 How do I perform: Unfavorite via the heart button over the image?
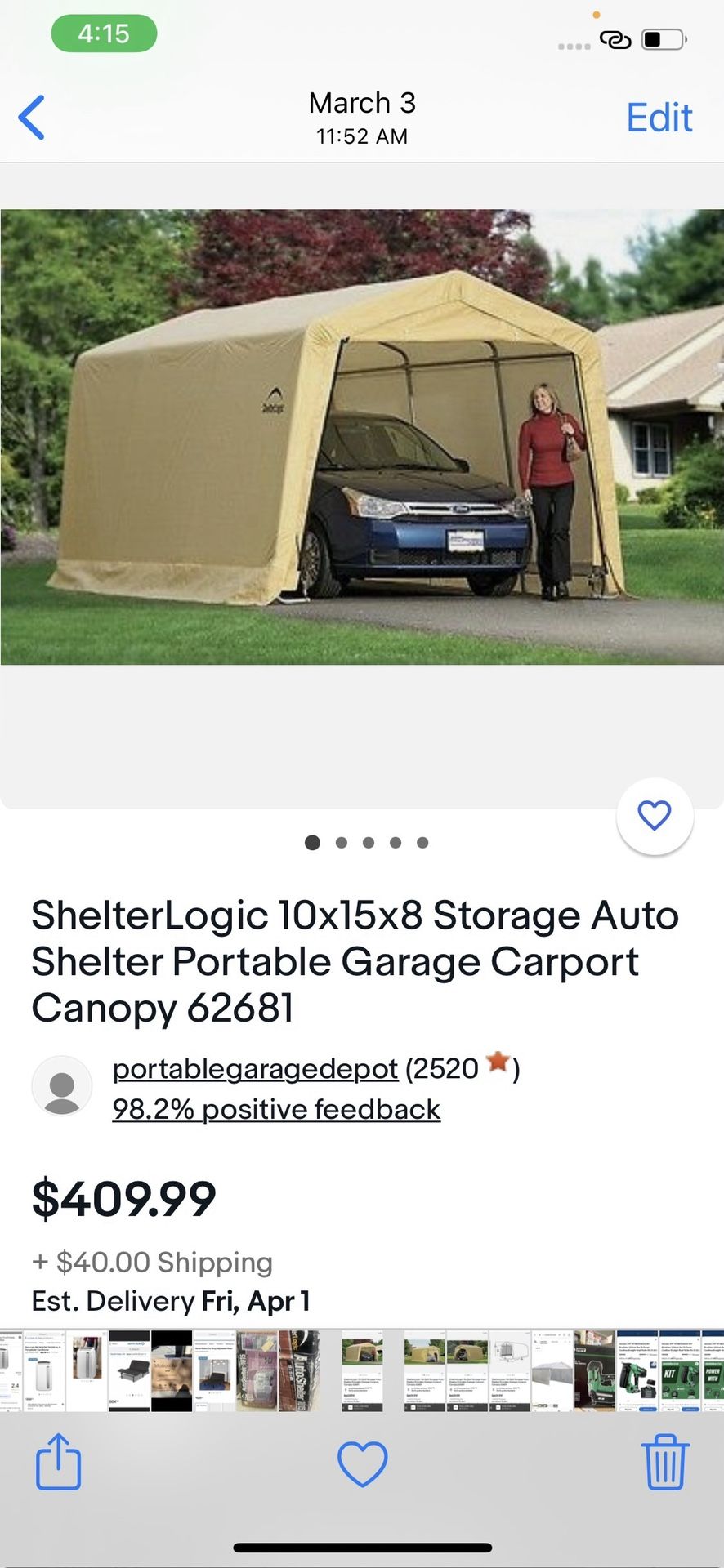tap(654, 814)
